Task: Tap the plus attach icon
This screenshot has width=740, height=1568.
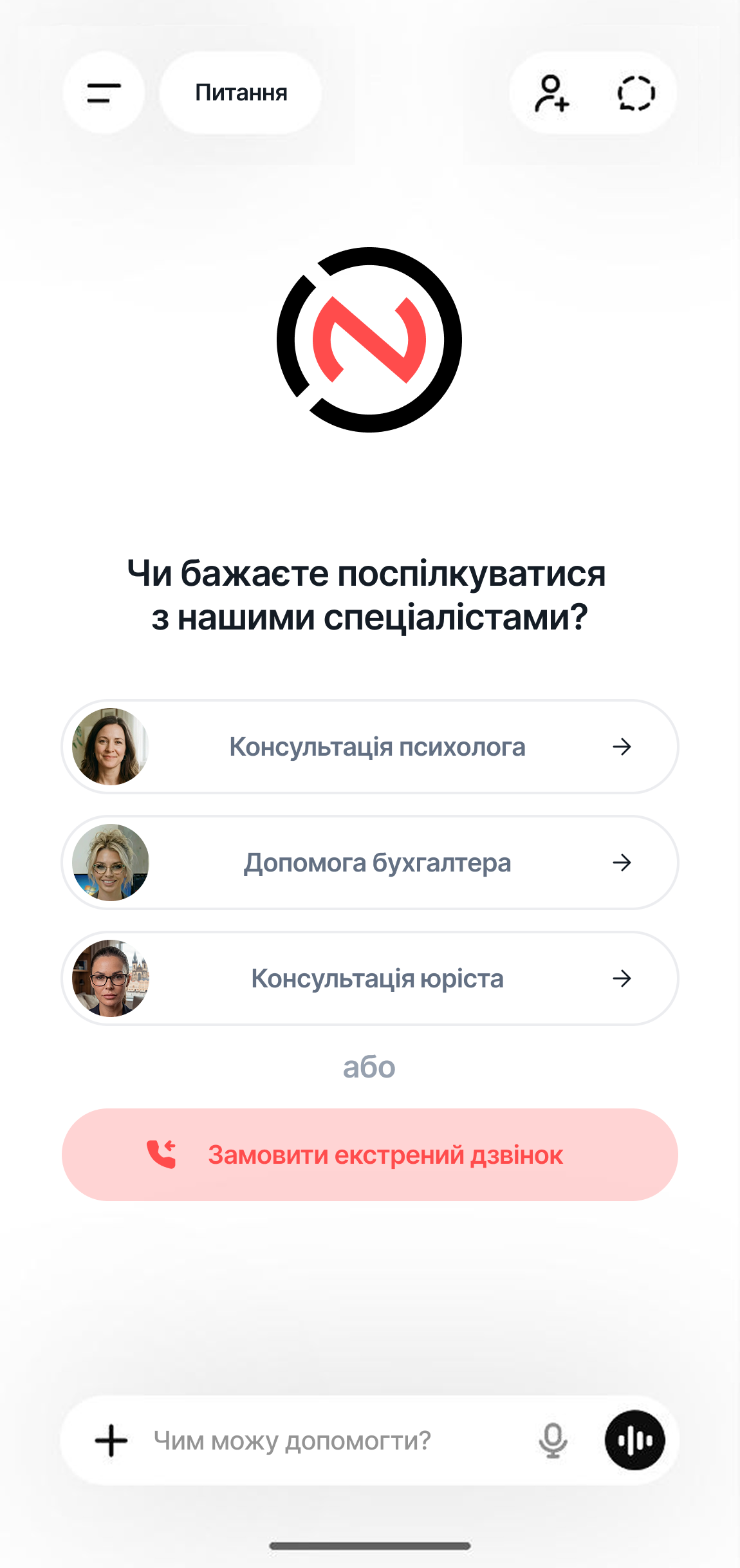Action: (111, 1441)
